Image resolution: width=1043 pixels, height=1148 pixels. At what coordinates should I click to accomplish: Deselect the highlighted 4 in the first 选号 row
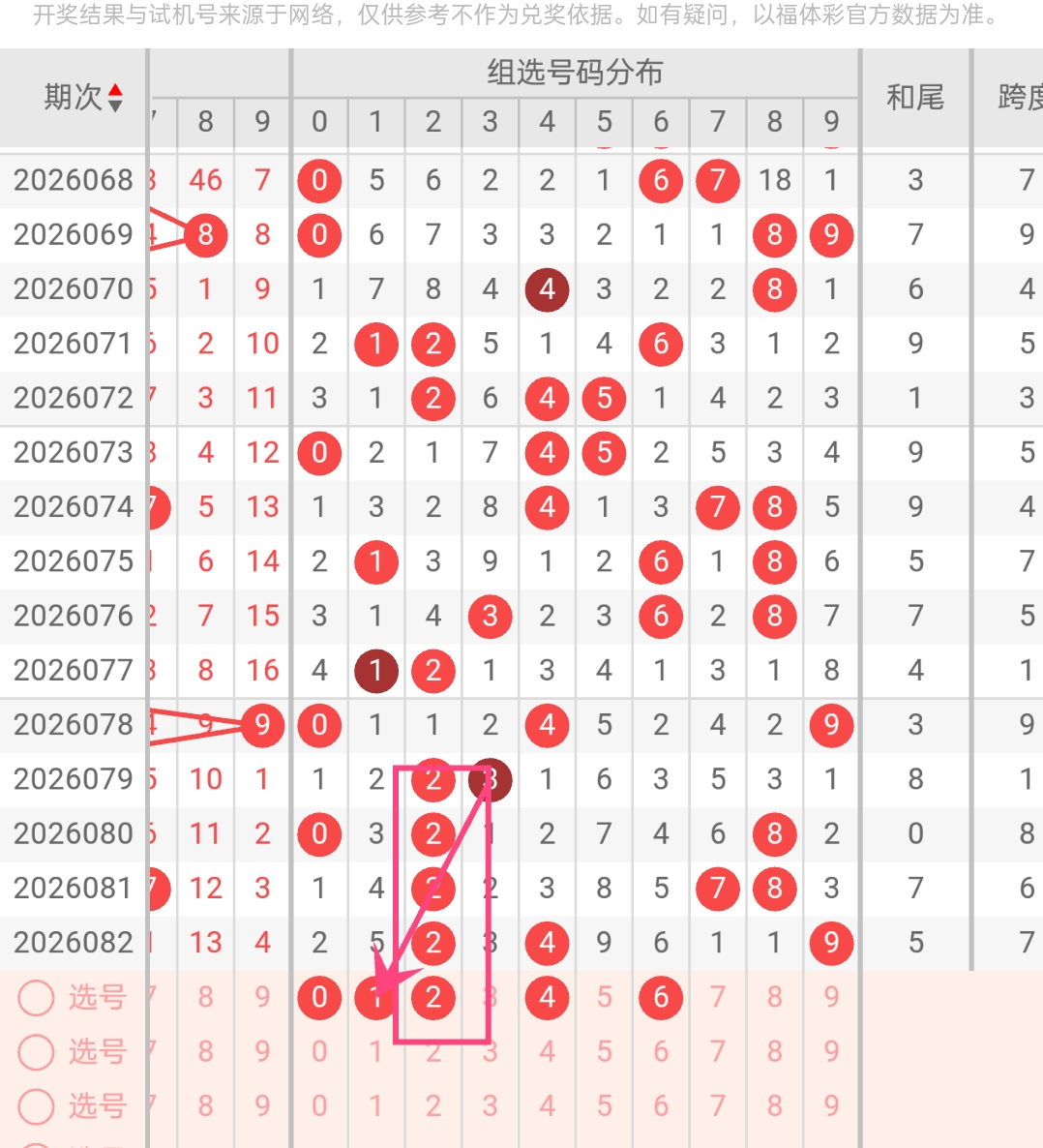point(547,997)
